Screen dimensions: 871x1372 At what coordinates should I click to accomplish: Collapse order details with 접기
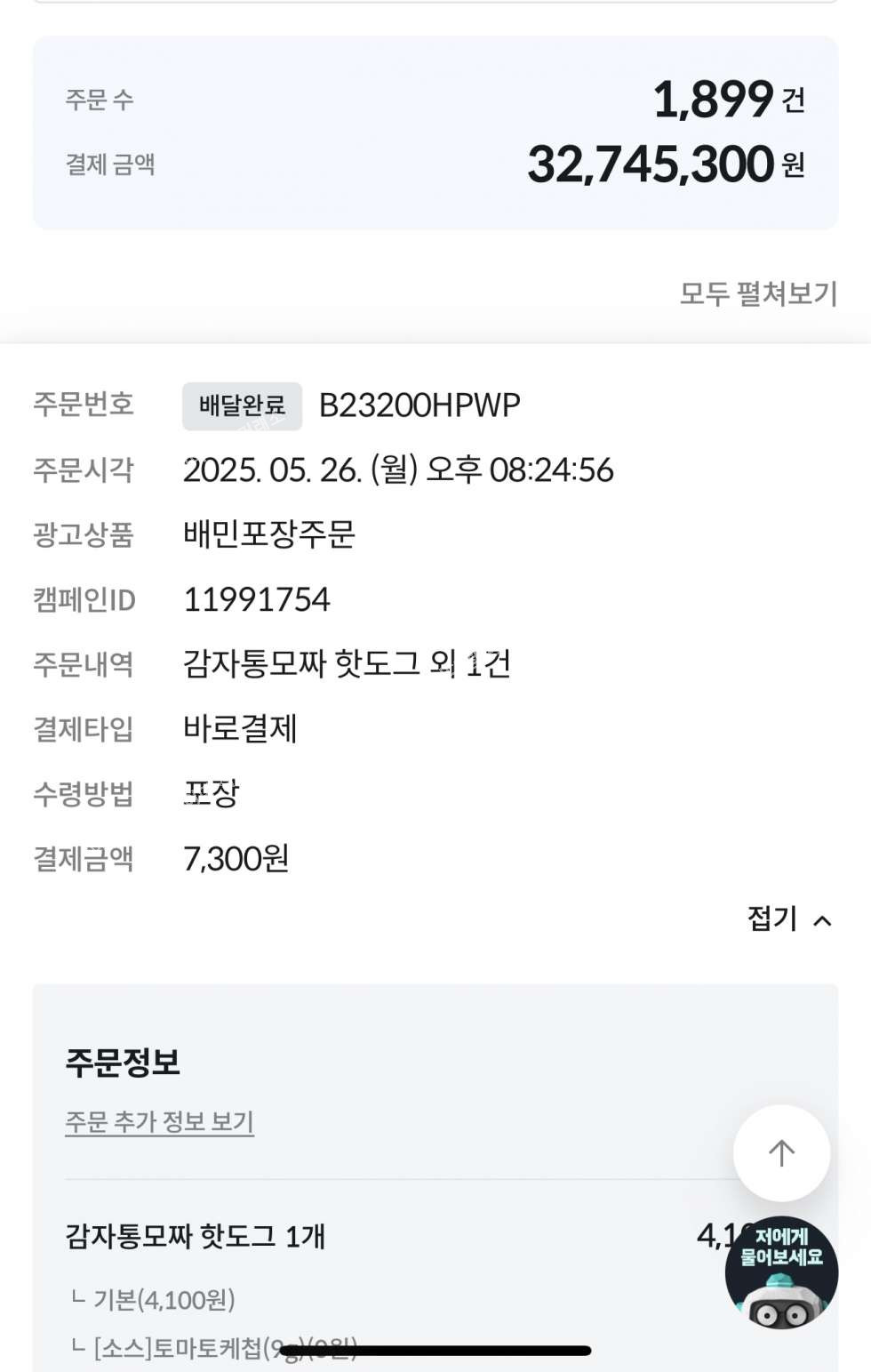click(x=789, y=919)
